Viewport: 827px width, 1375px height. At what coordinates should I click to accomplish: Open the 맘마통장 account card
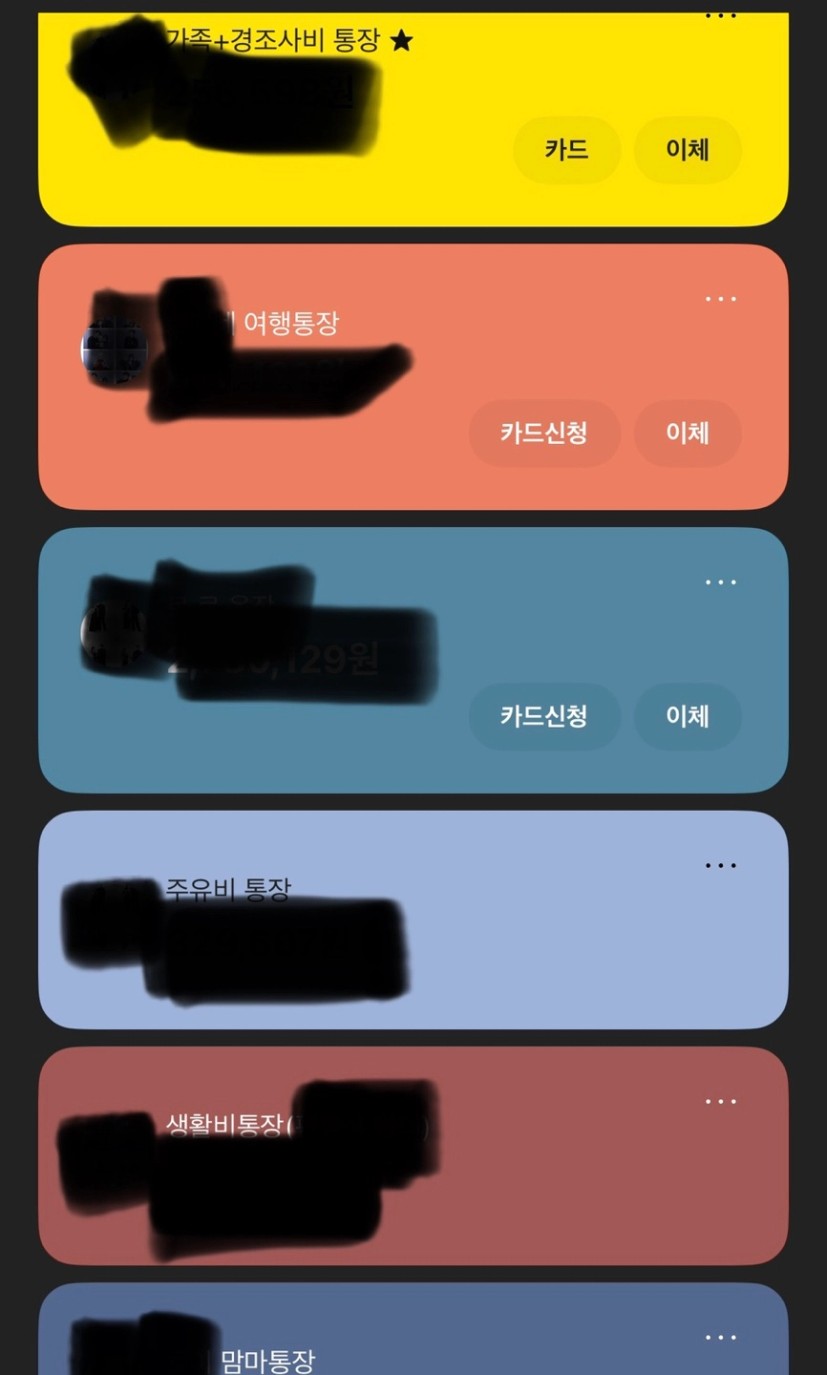pos(413,1329)
